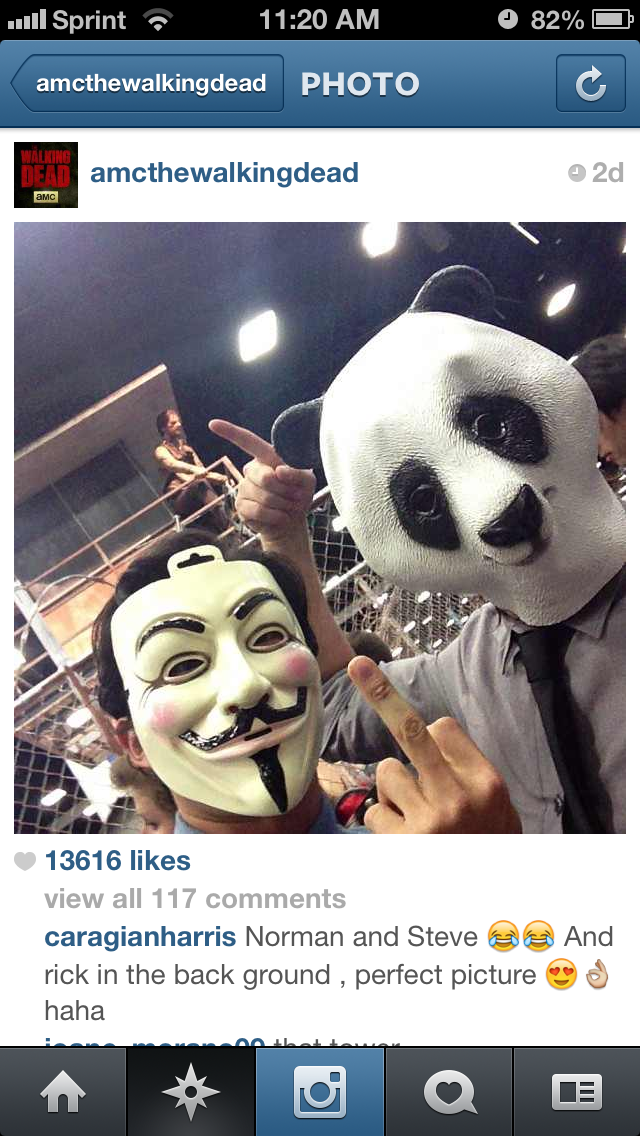View the 13616 likes list
The height and width of the screenshot is (1136, 640).
pos(117,861)
